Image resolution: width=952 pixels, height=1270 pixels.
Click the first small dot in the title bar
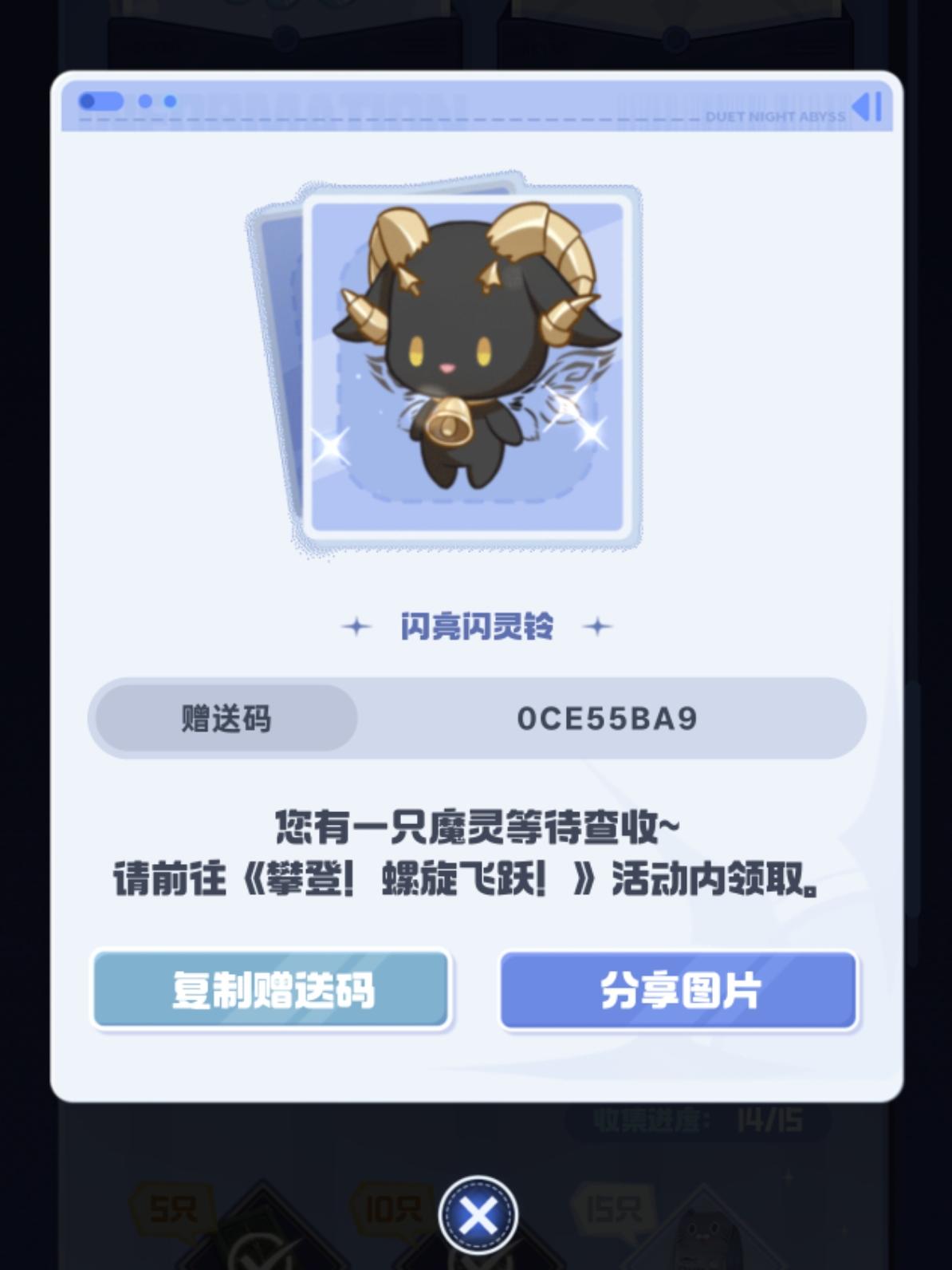point(144,101)
